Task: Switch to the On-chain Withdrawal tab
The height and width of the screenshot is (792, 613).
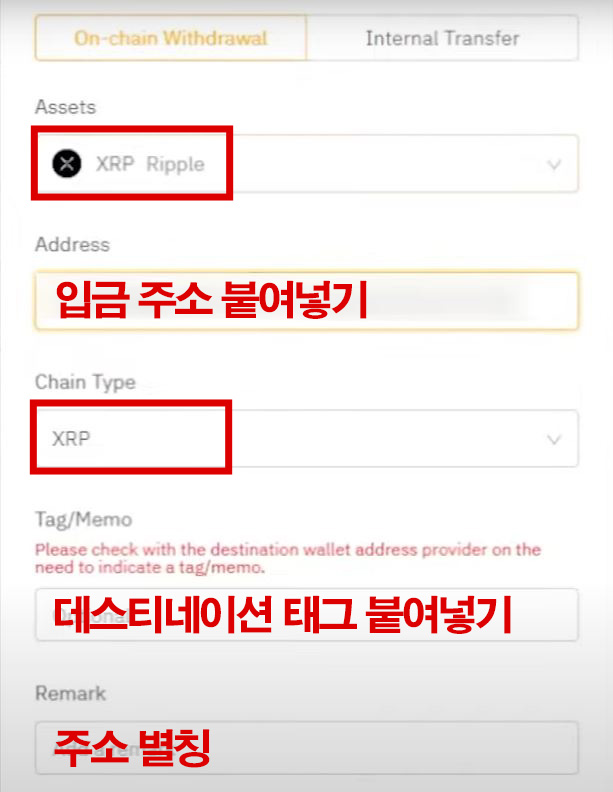Action: tap(170, 39)
